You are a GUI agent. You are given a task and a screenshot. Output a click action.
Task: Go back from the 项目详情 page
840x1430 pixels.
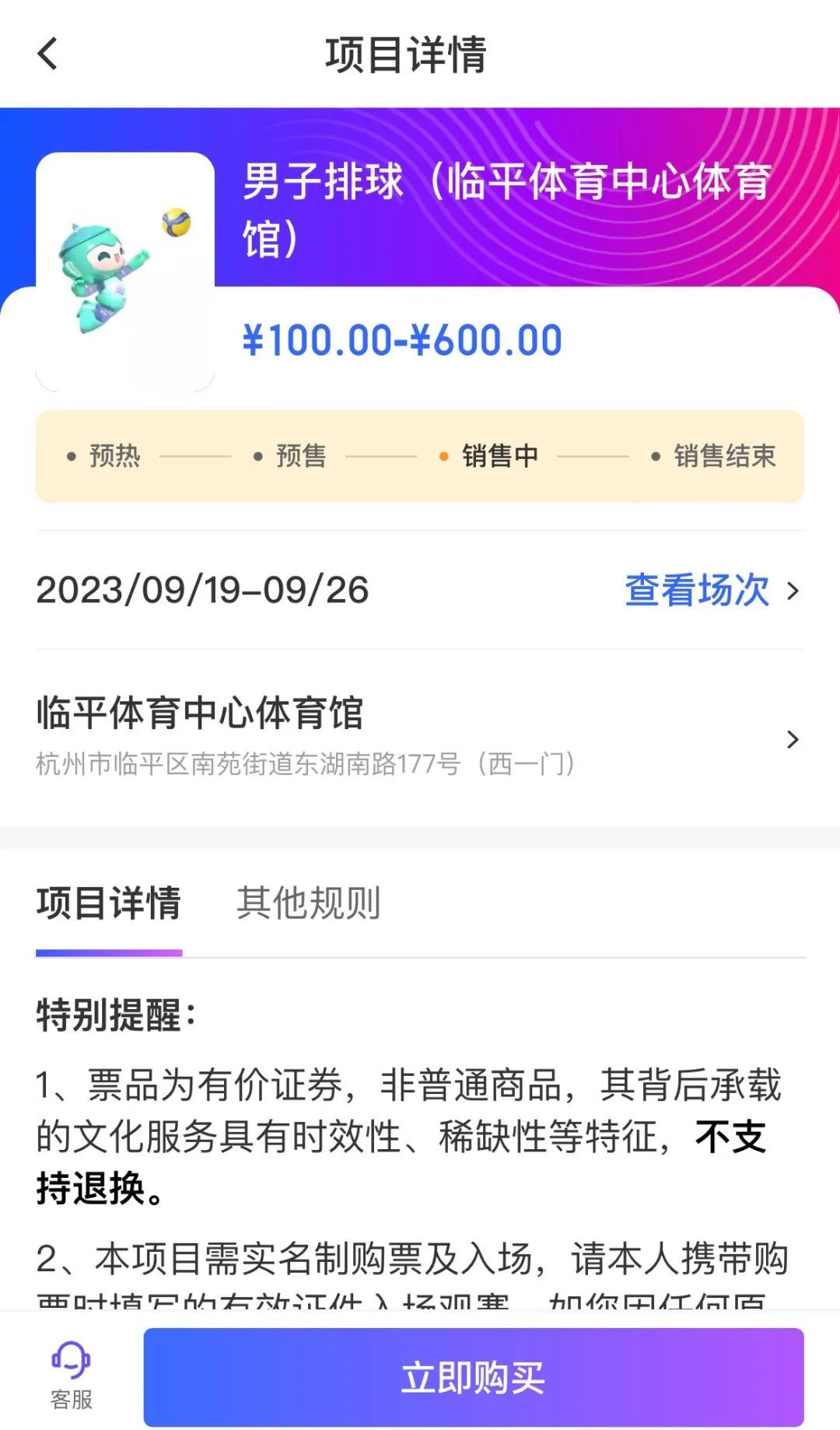pos(47,54)
